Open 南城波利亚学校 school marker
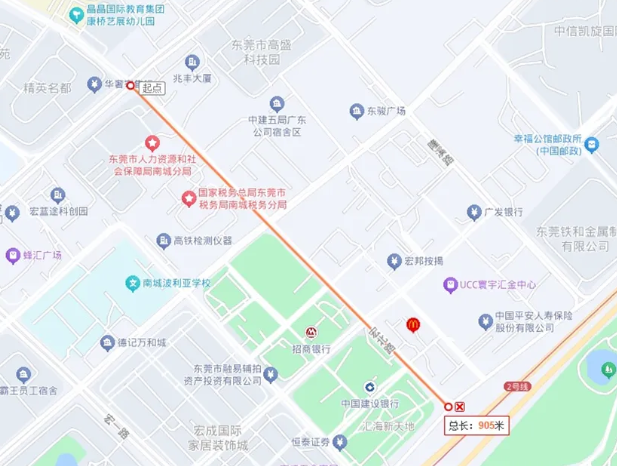The width and height of the screenshot is (617, 466). tap(132, 283)
